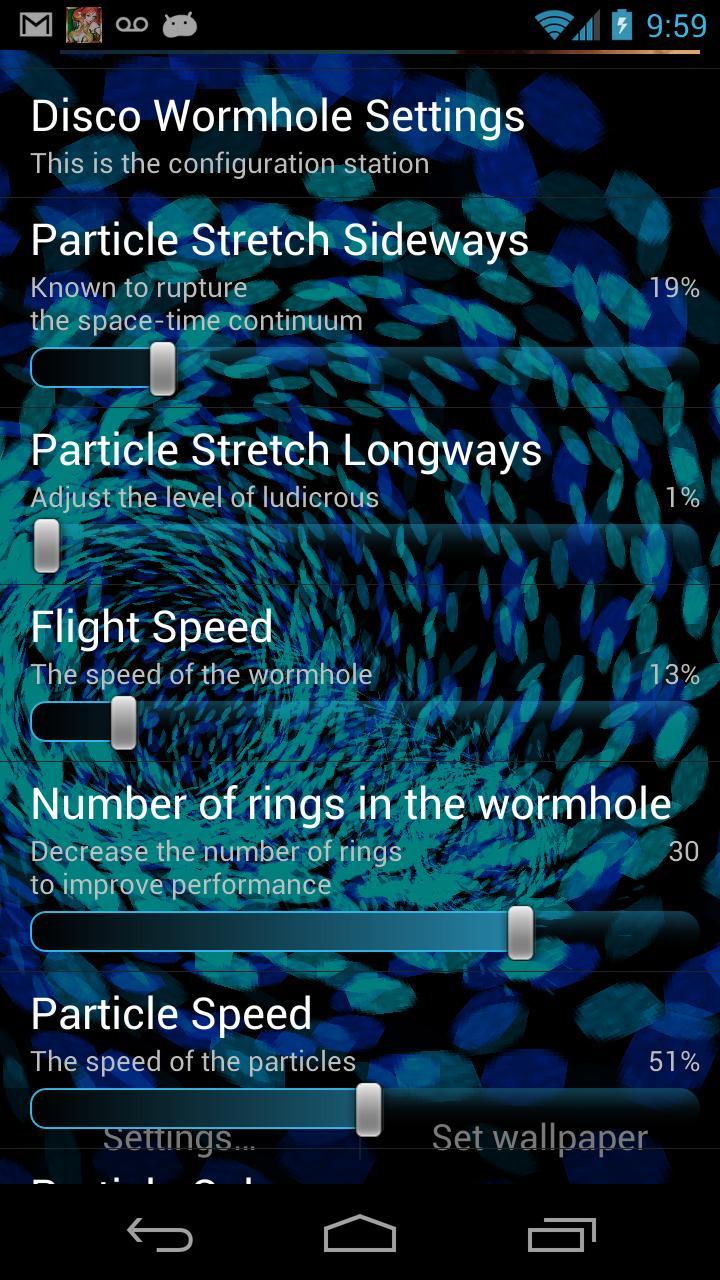This screenshot has height=1280, width=720.
Task: Click the Particle Speed slider thumb
Action: 369,1108
